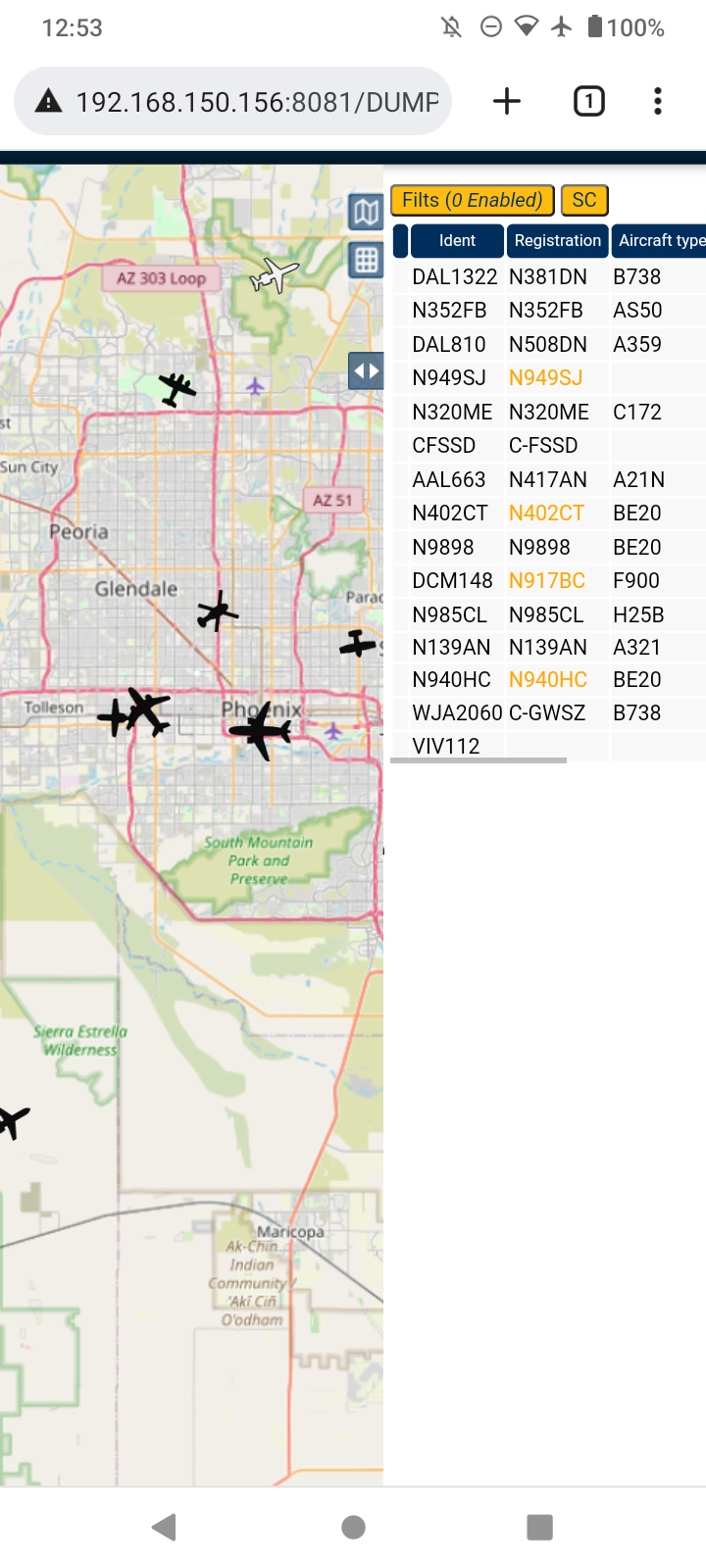Open the Filts (0 Enabled) filter button
This screenshot has width=706, height=1568.
[x=473, y=200]
